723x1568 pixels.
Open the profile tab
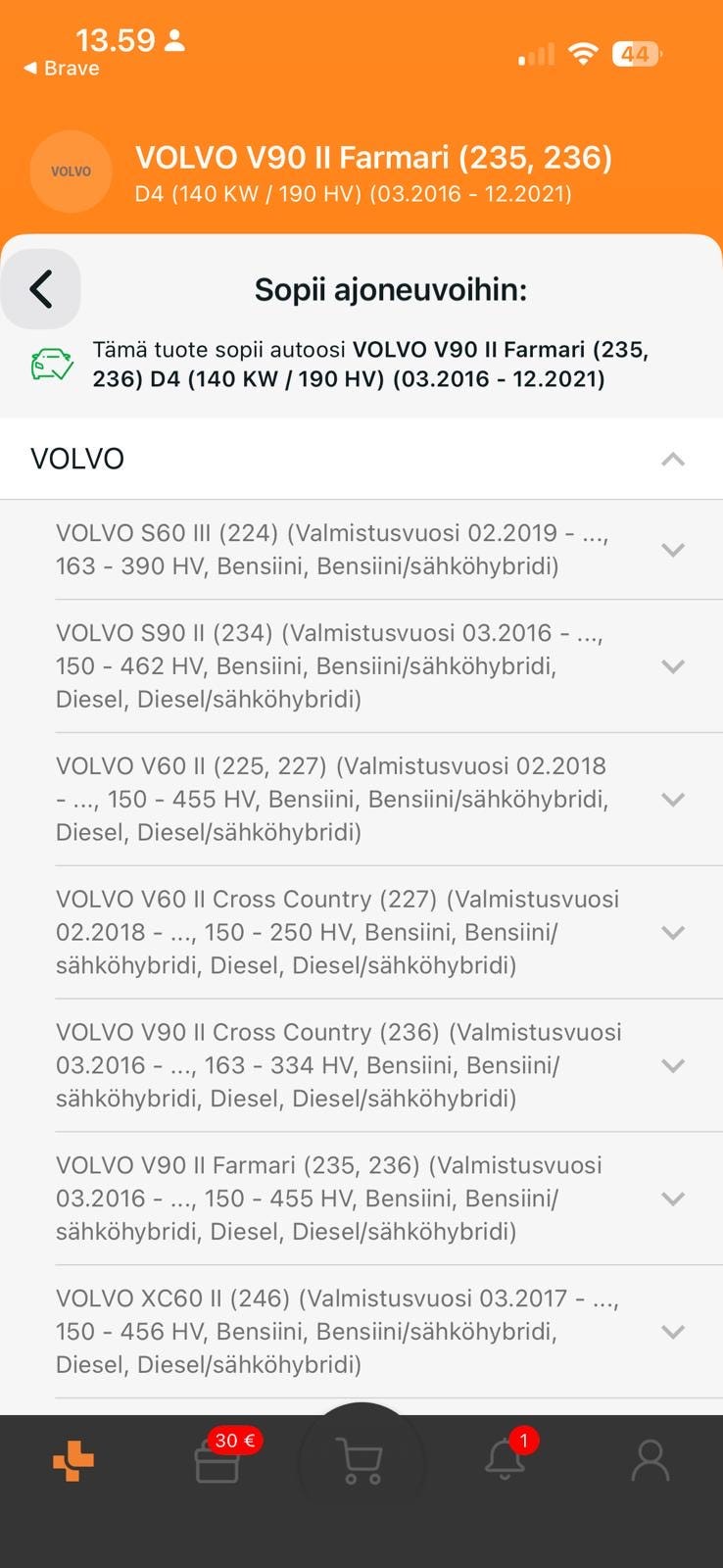[650, 1461]
